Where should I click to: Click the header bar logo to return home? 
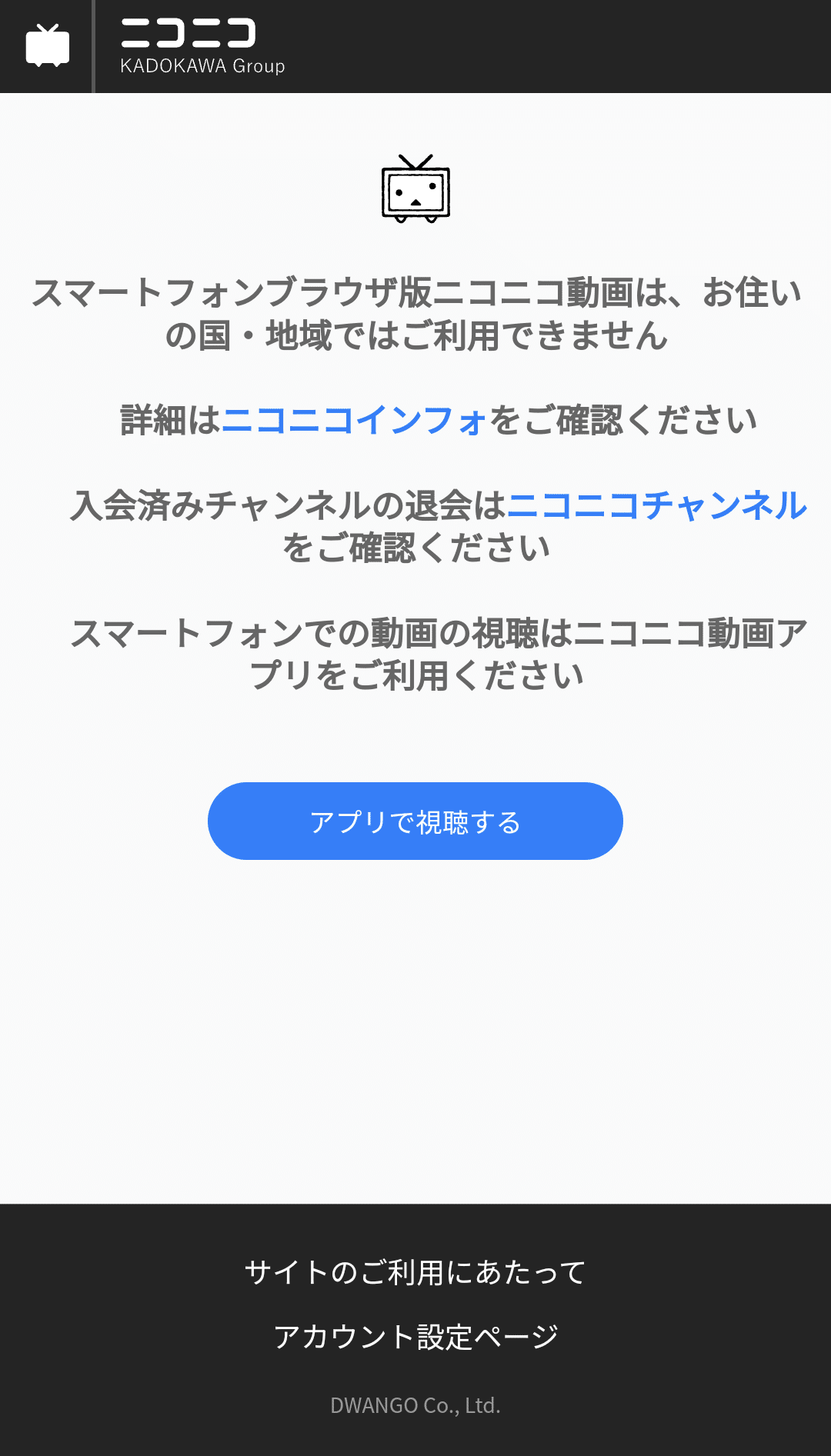[189, 36]
